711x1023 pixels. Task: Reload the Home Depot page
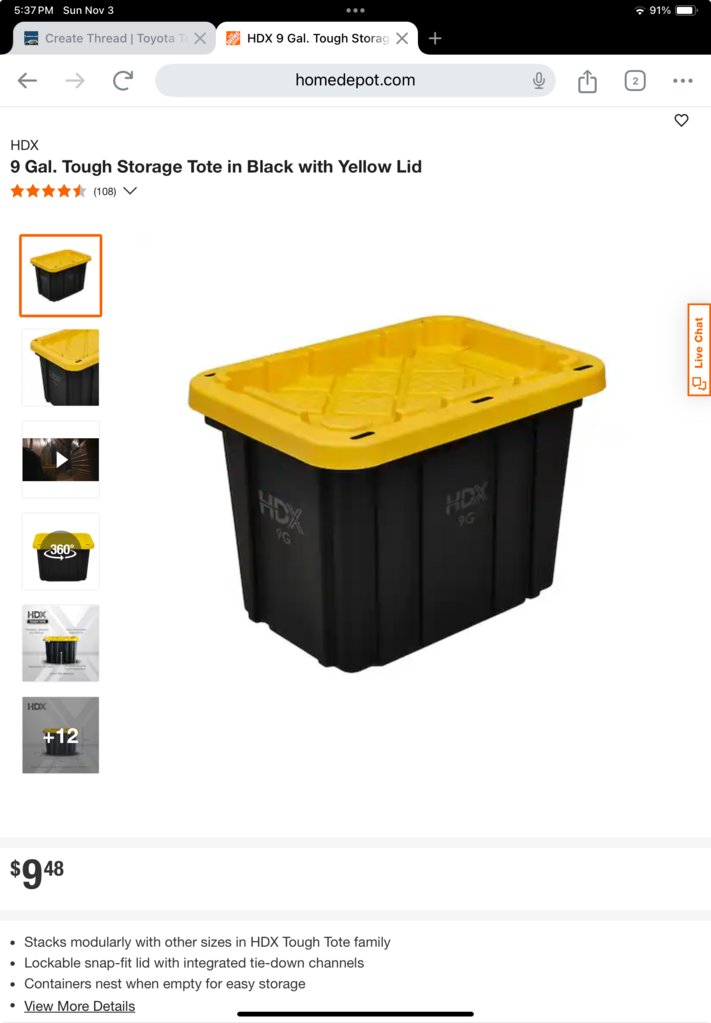click(x=123, y=81)
